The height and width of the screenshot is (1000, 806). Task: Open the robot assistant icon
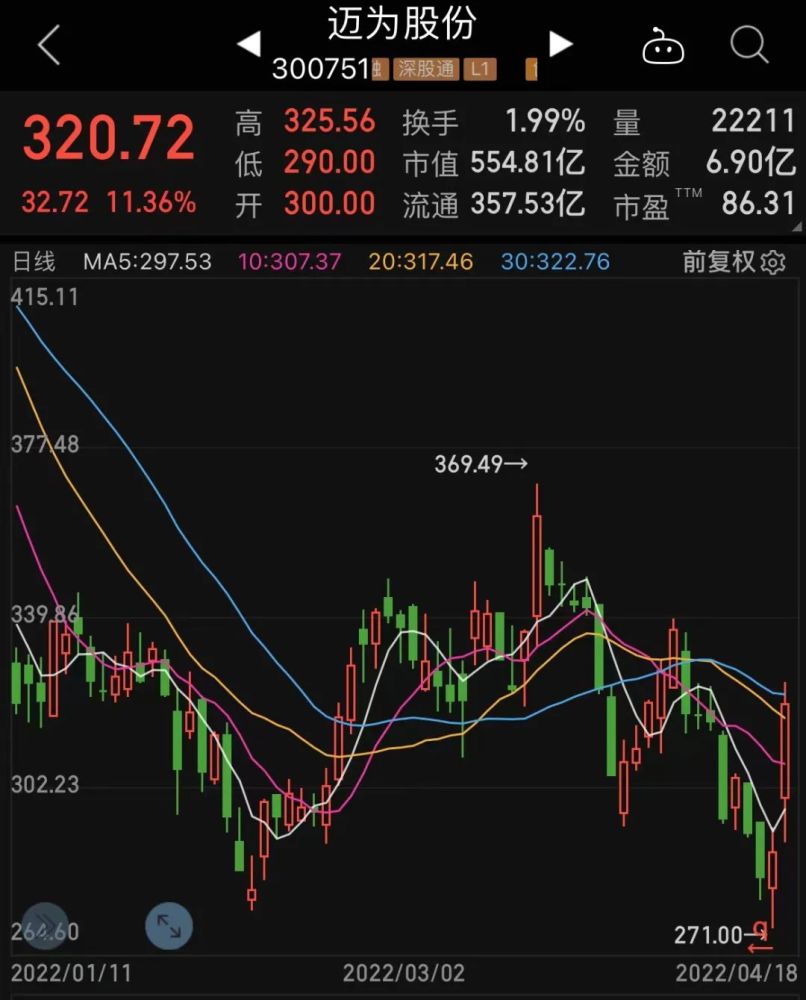point(662,46)
